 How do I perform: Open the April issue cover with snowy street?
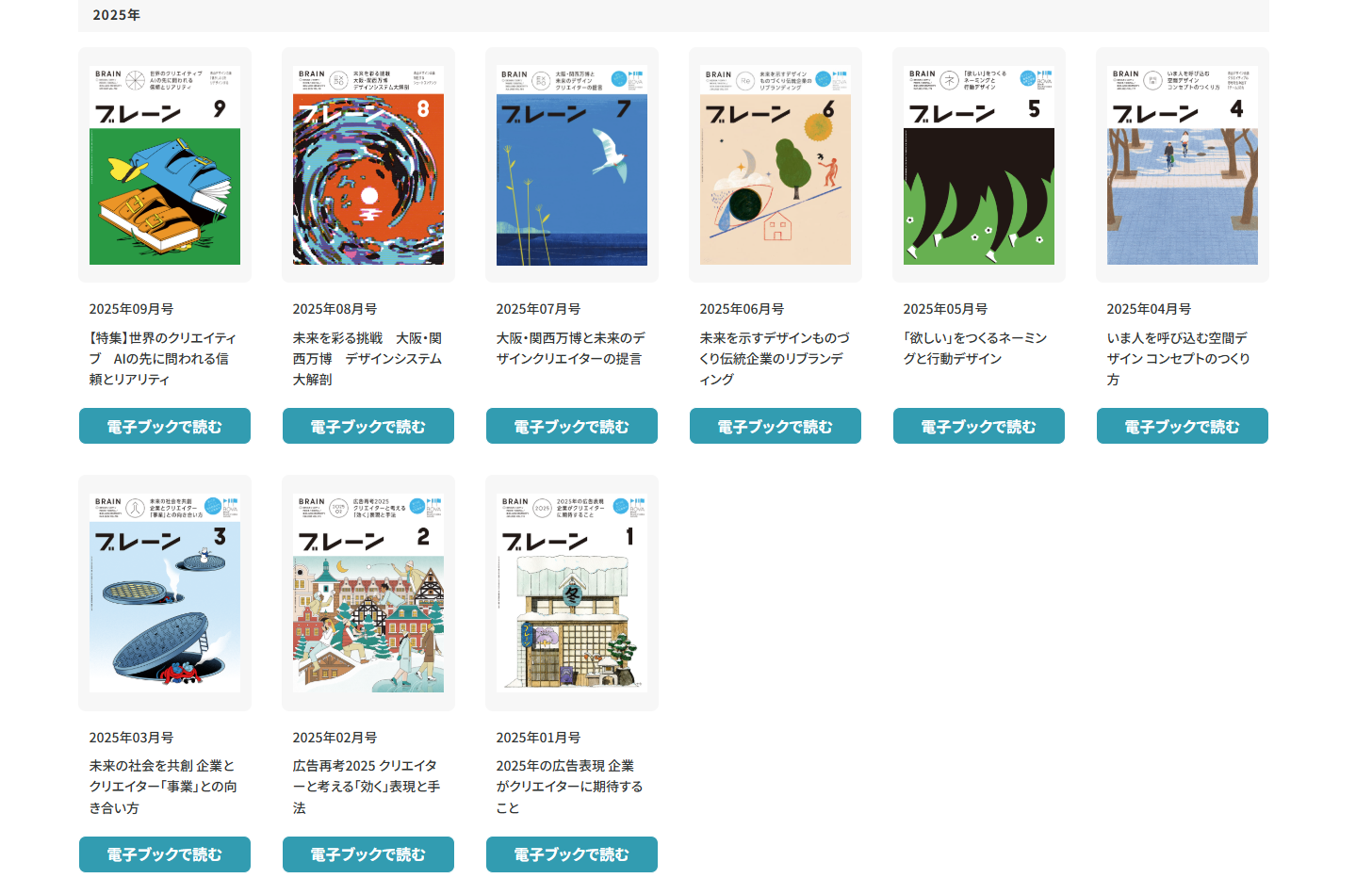1183,166
